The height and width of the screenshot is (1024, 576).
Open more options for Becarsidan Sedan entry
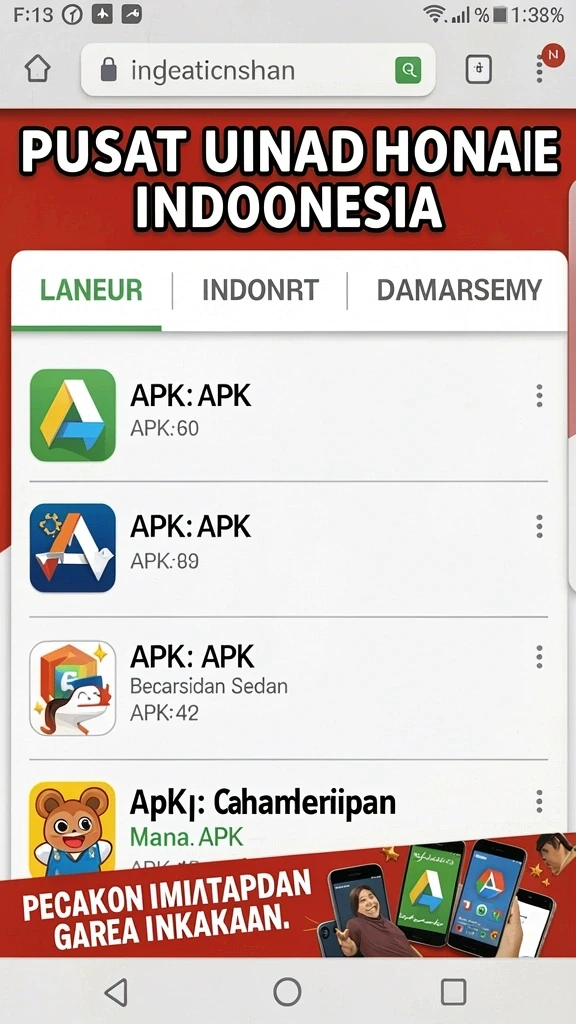539,657
